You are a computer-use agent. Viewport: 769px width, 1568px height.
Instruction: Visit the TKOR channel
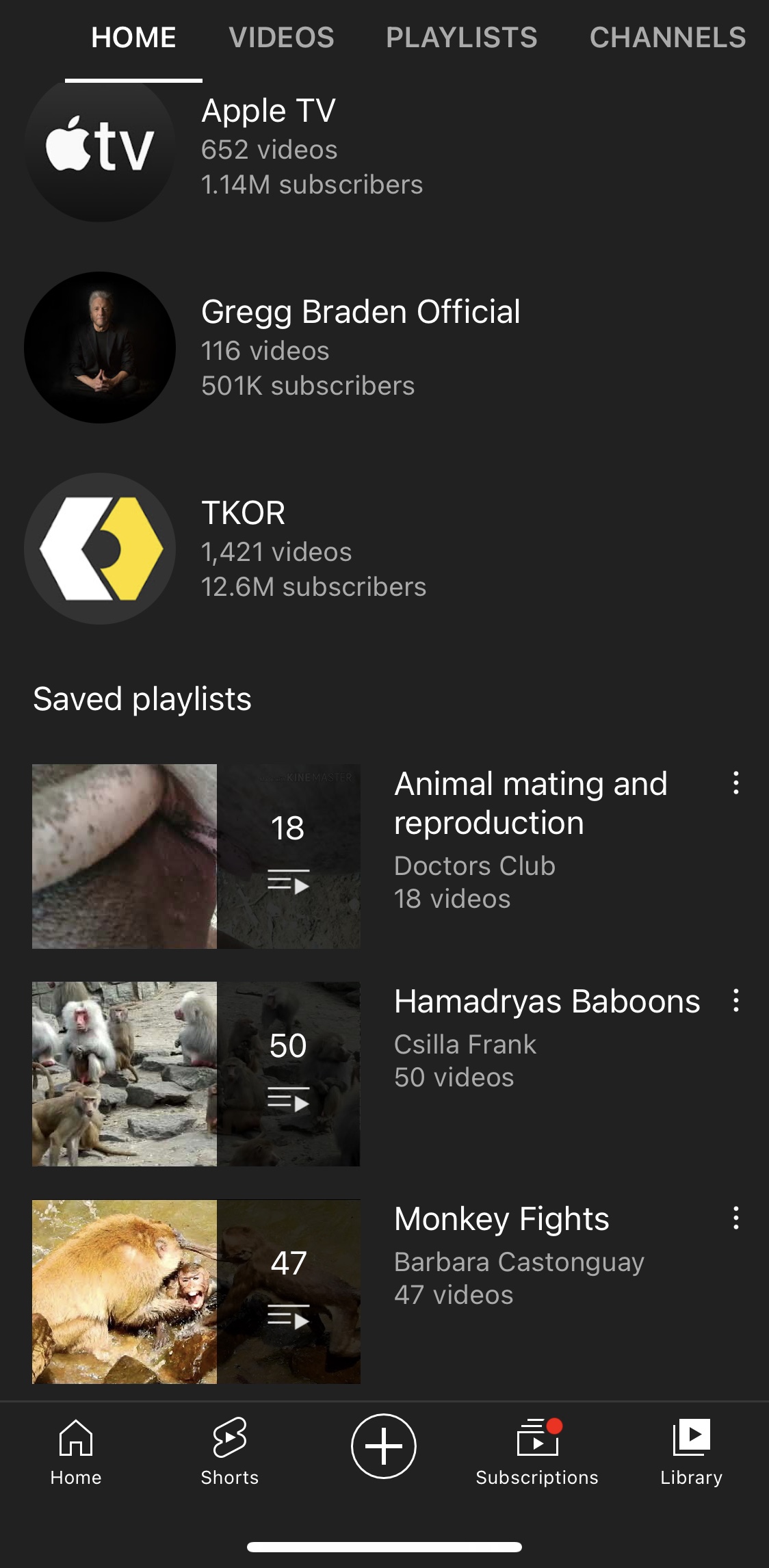(x=244, y=549)
